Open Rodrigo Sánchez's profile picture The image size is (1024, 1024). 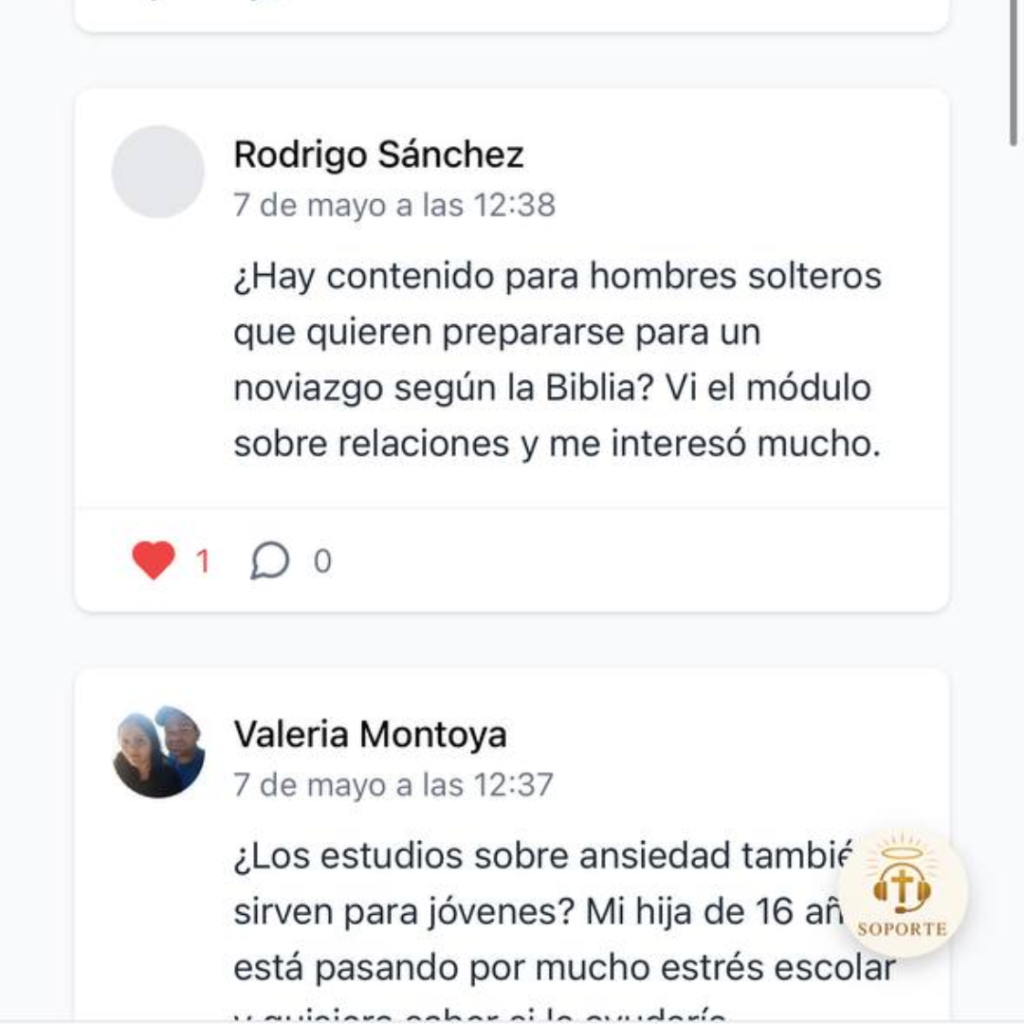(x=158, y=172)
